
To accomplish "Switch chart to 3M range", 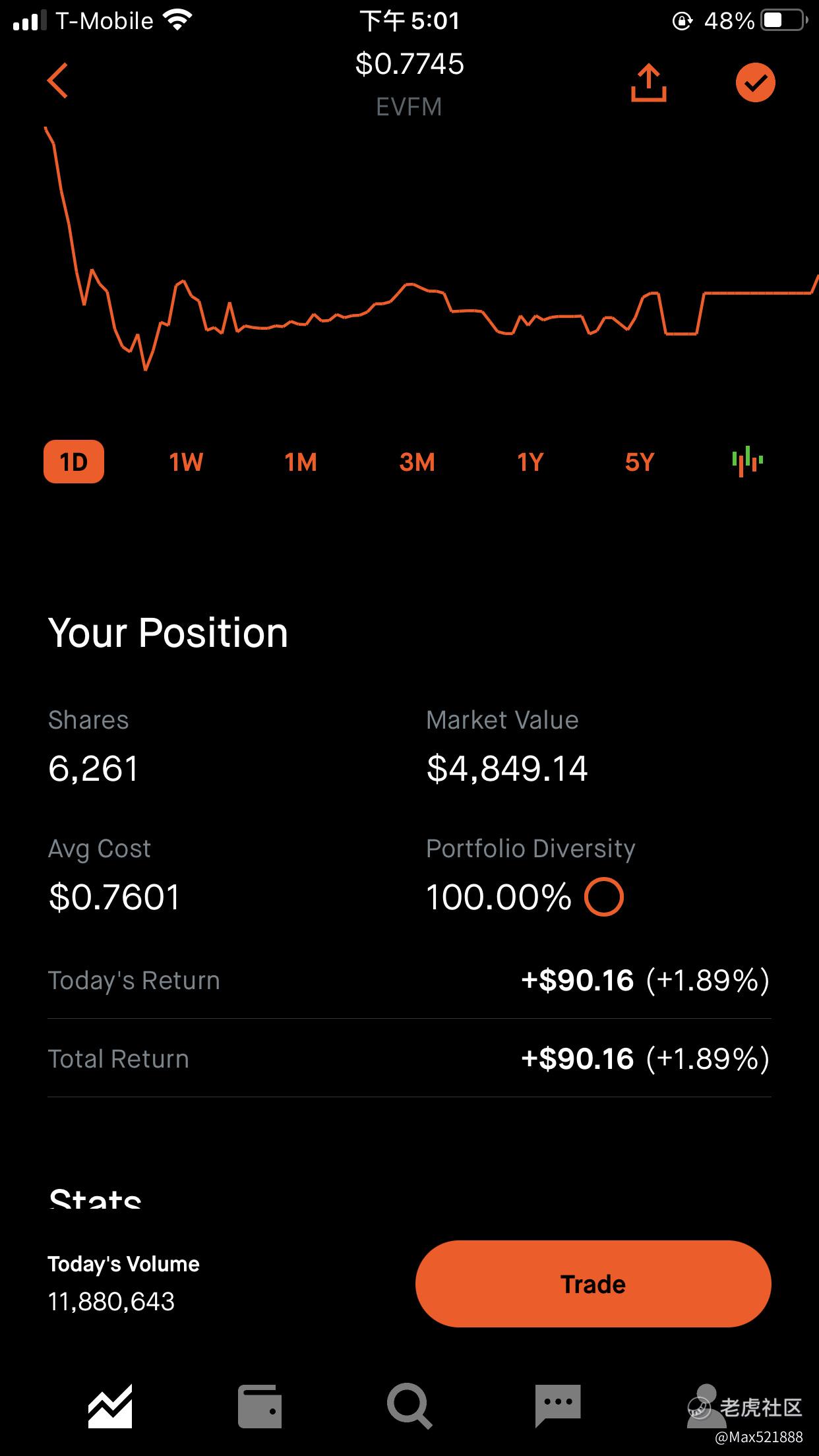I will pyautogui.click(x=417, y=462).
